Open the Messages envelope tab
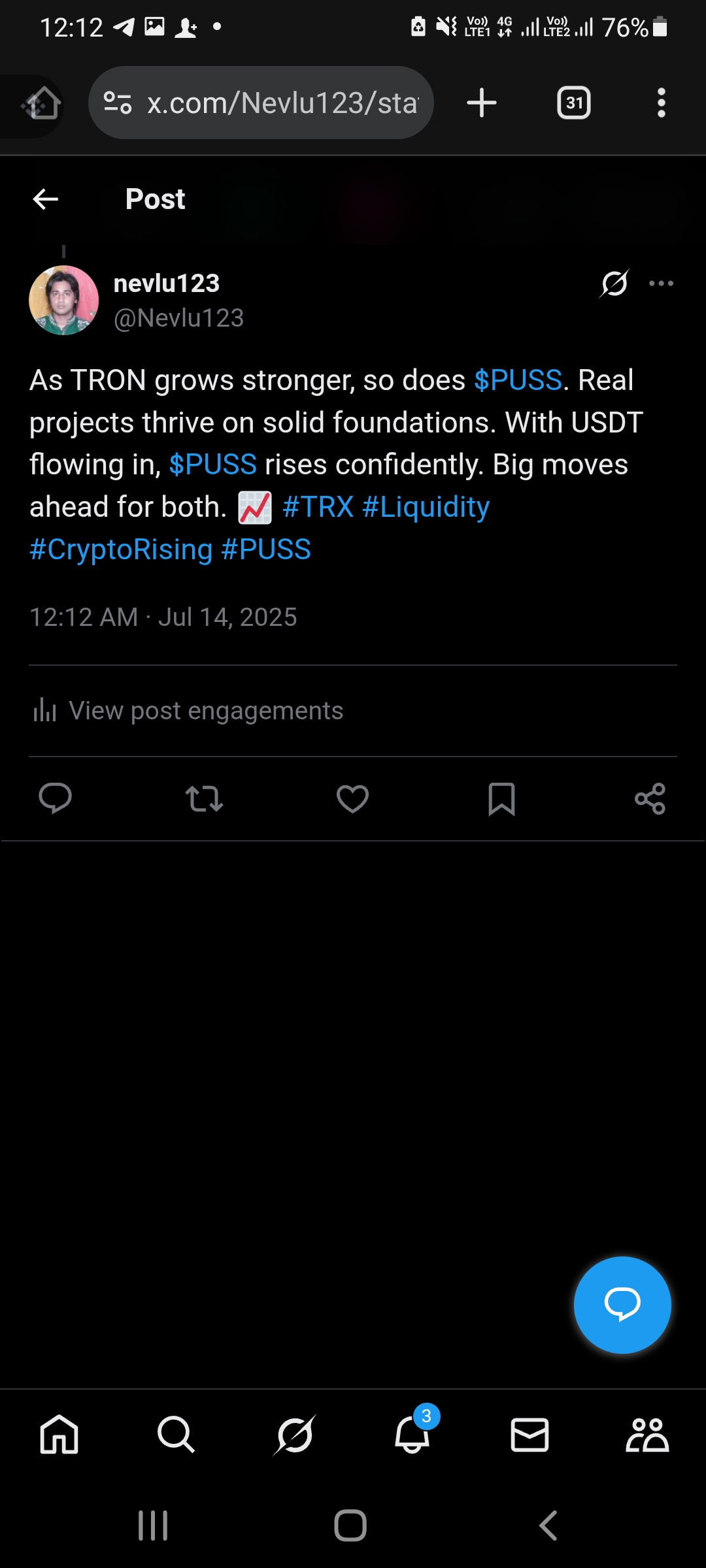 [529, 1435]
